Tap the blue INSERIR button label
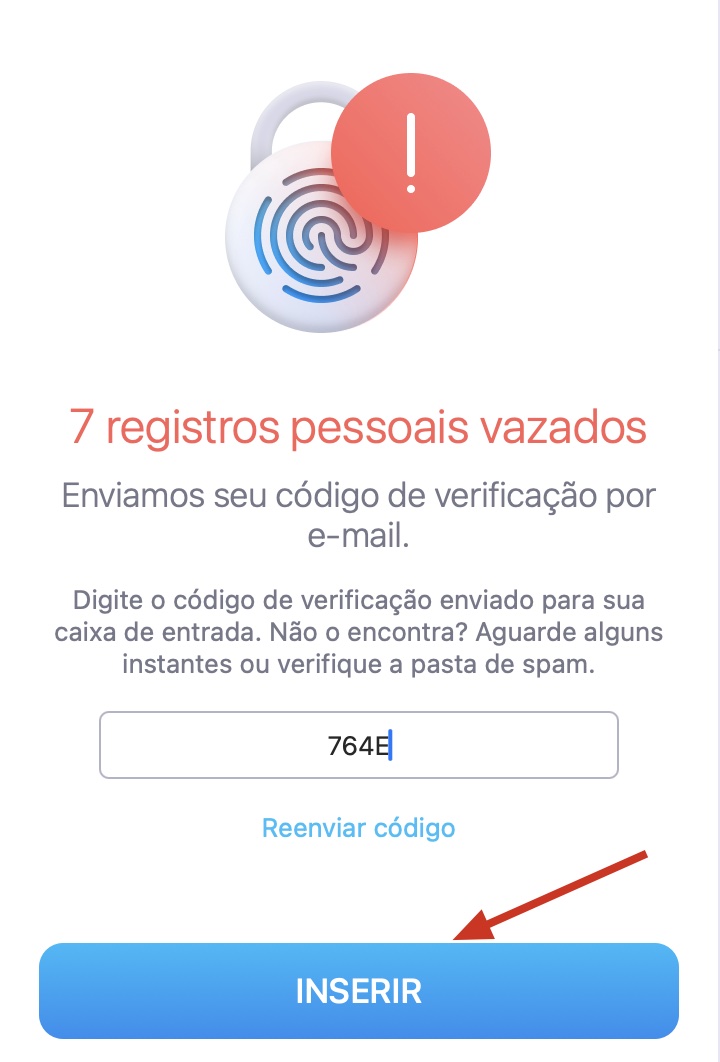720x1062 pixels. point(360,990)
